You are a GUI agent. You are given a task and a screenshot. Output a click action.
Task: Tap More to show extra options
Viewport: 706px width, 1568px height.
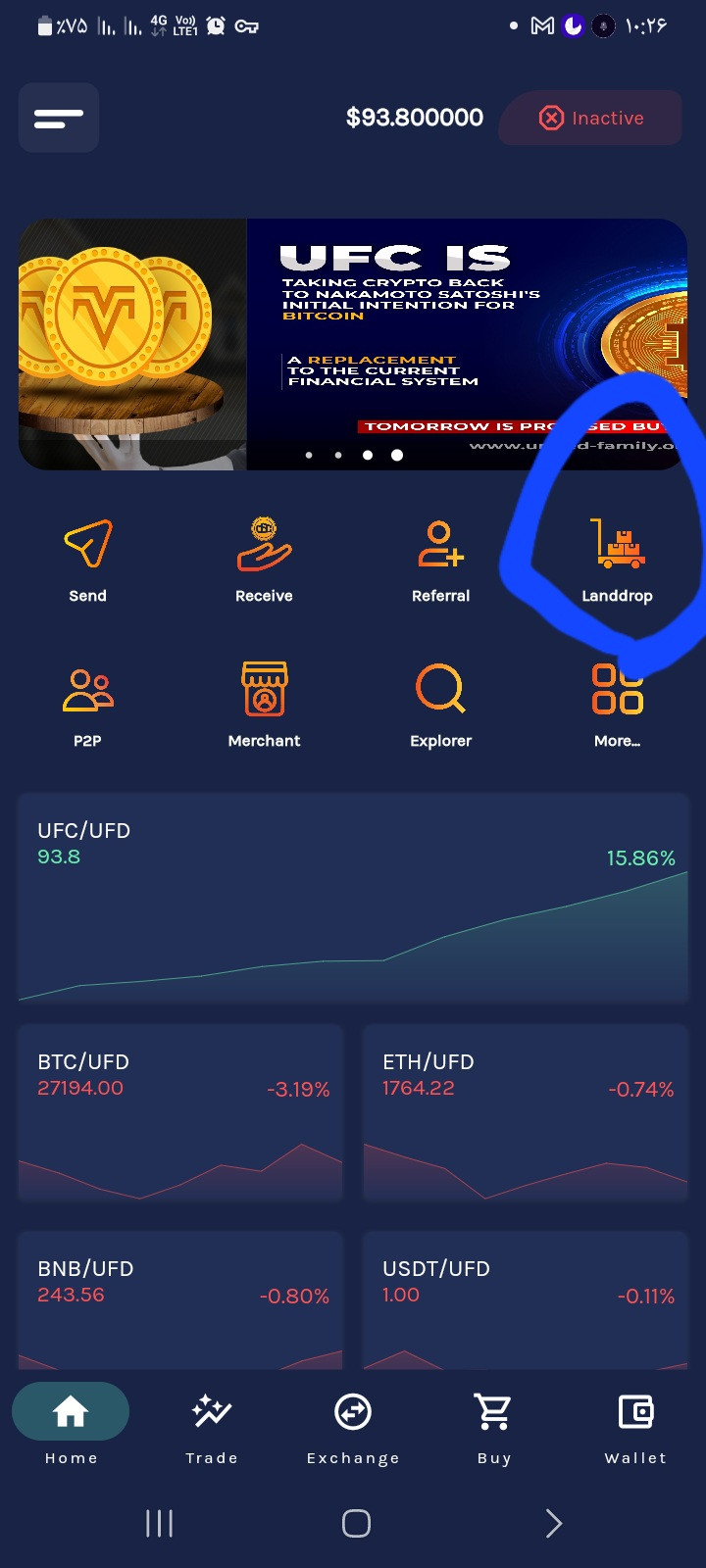coord(617,706)
